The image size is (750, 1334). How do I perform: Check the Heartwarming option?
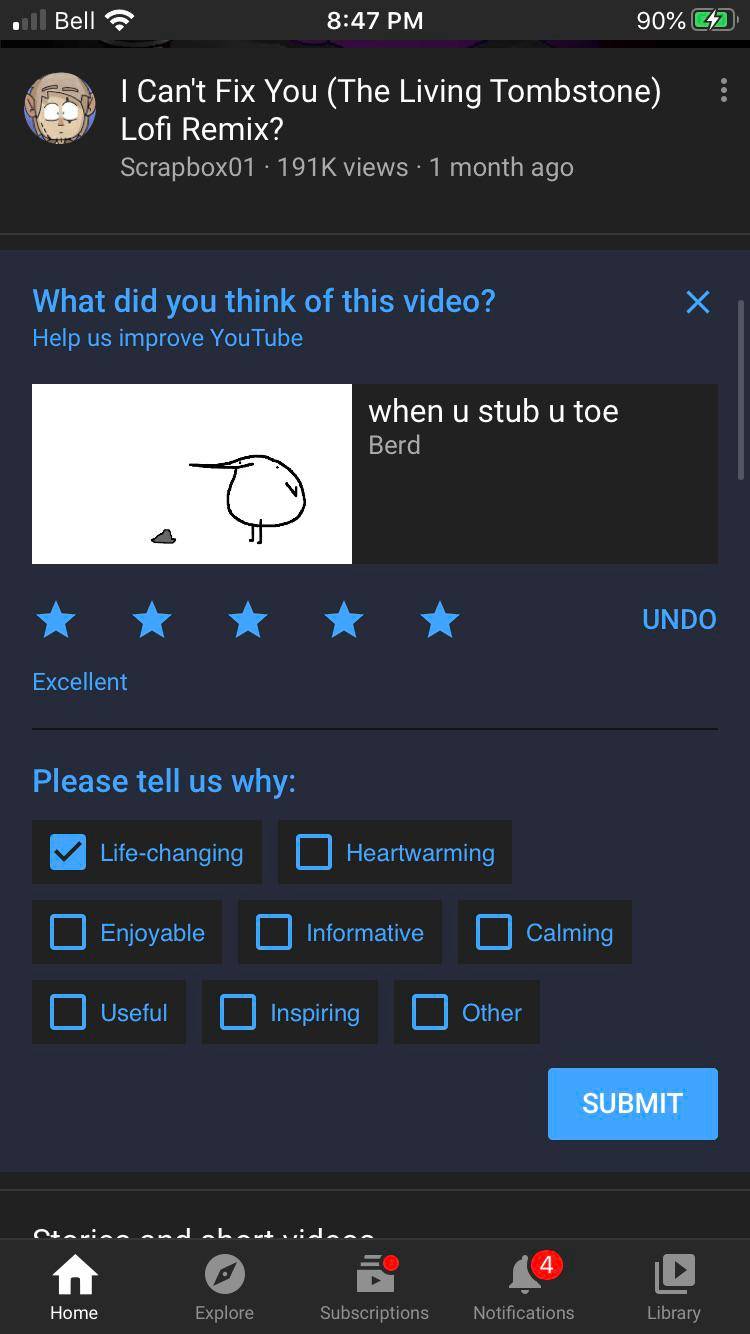[x=314, y=853]
